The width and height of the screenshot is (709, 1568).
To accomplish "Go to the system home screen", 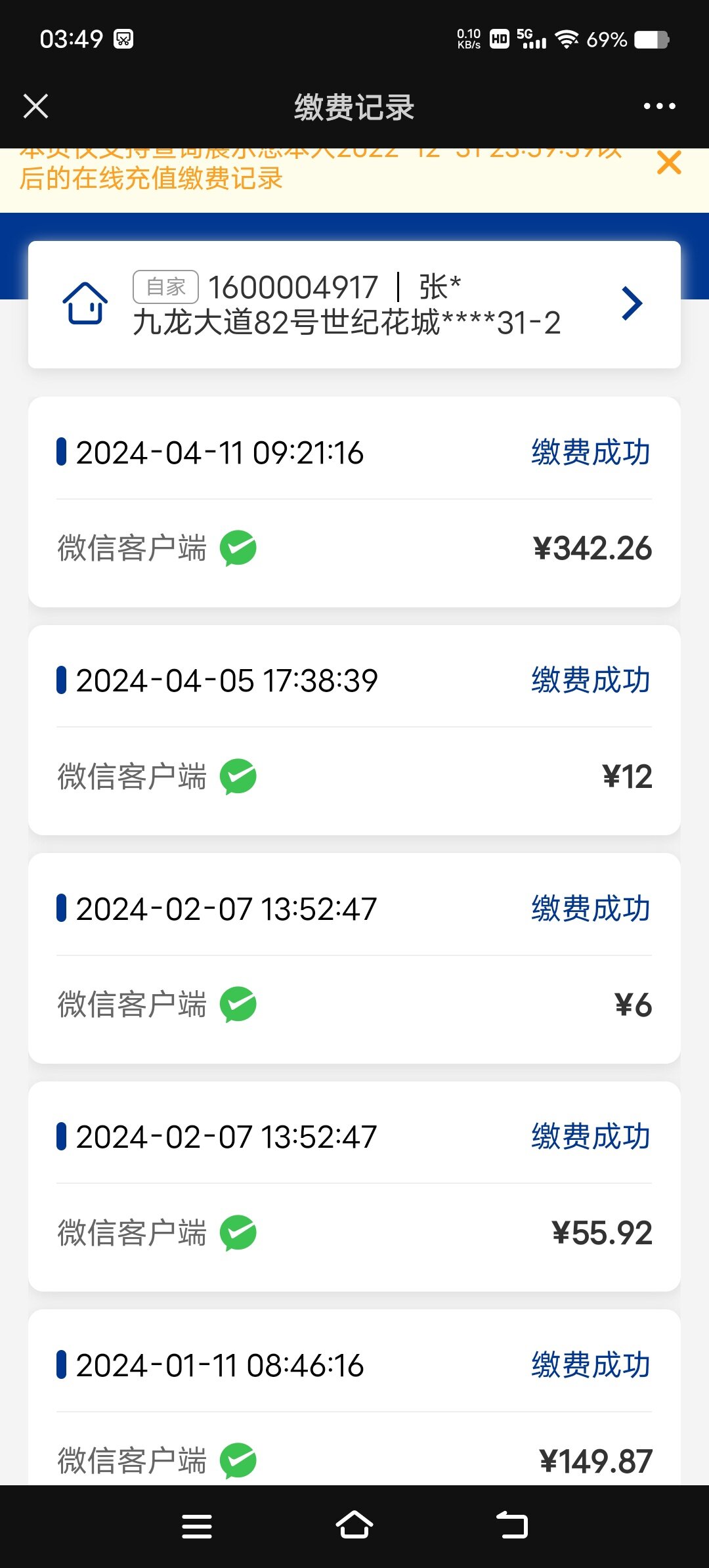I will click(x=354, y=1525).
